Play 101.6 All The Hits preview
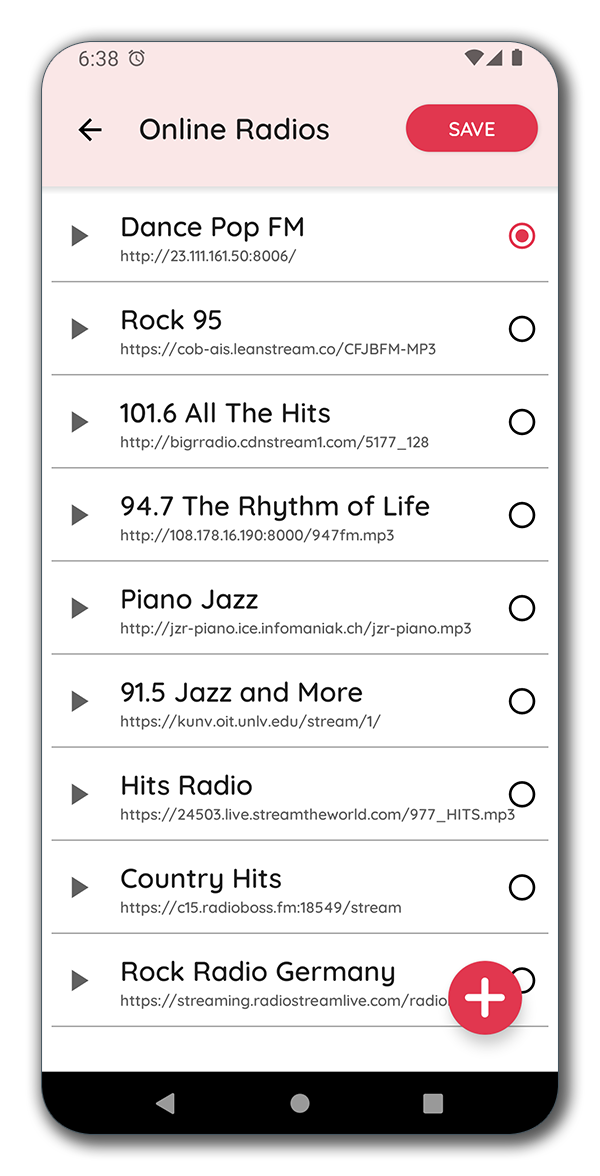The height and width of the screenshot is (1176, 600). click(x=80, y=422)
